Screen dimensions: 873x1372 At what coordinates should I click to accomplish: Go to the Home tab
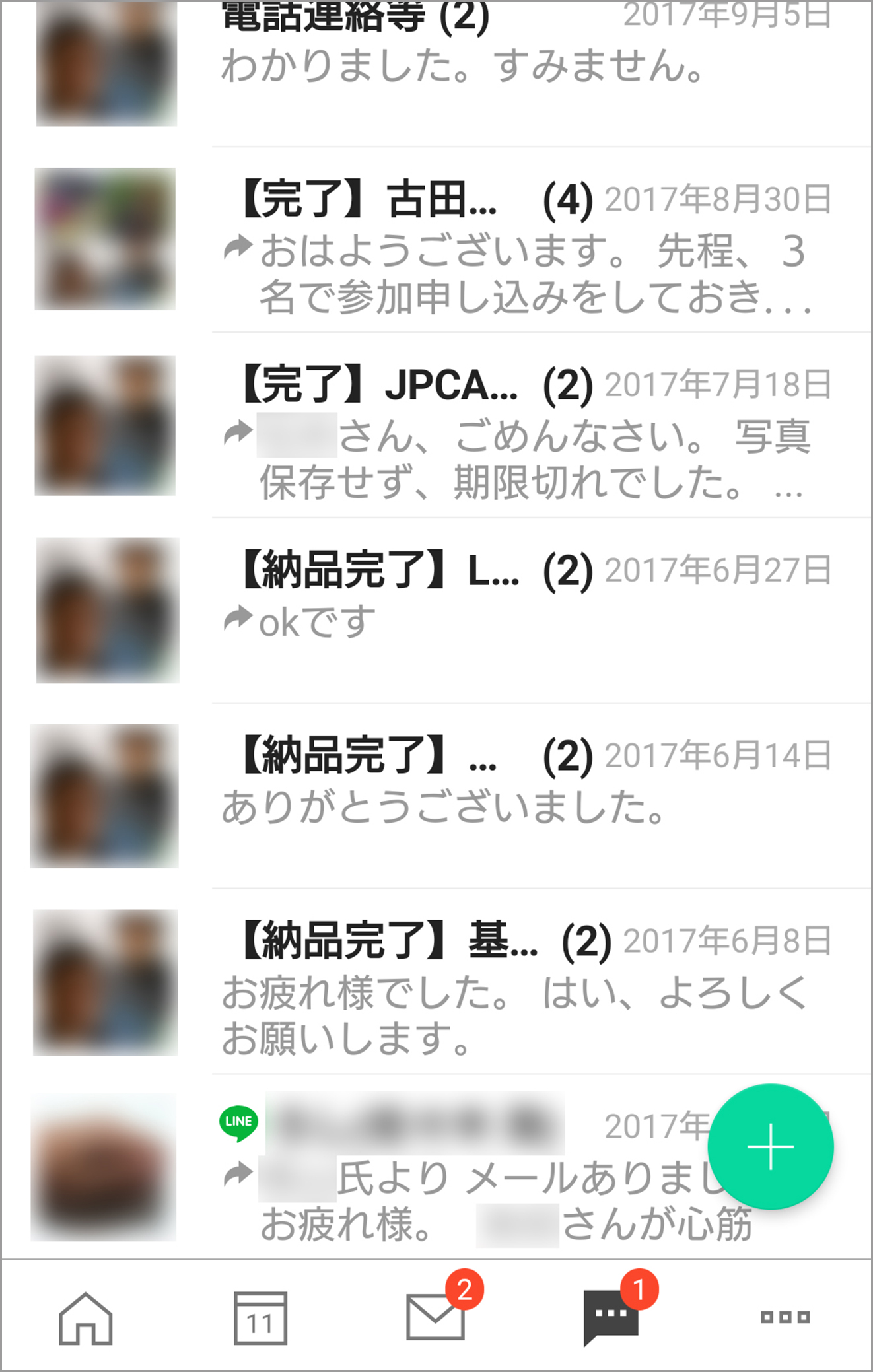pos(86,1318)
